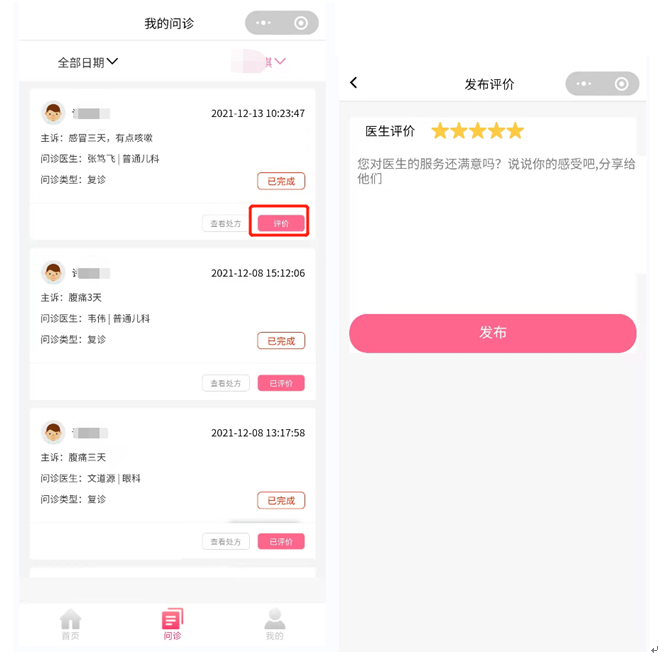Tap 已评价 on the 韦伟 consultation
Viewport: 666px width, 658px height.
click(x=281, y=383)
